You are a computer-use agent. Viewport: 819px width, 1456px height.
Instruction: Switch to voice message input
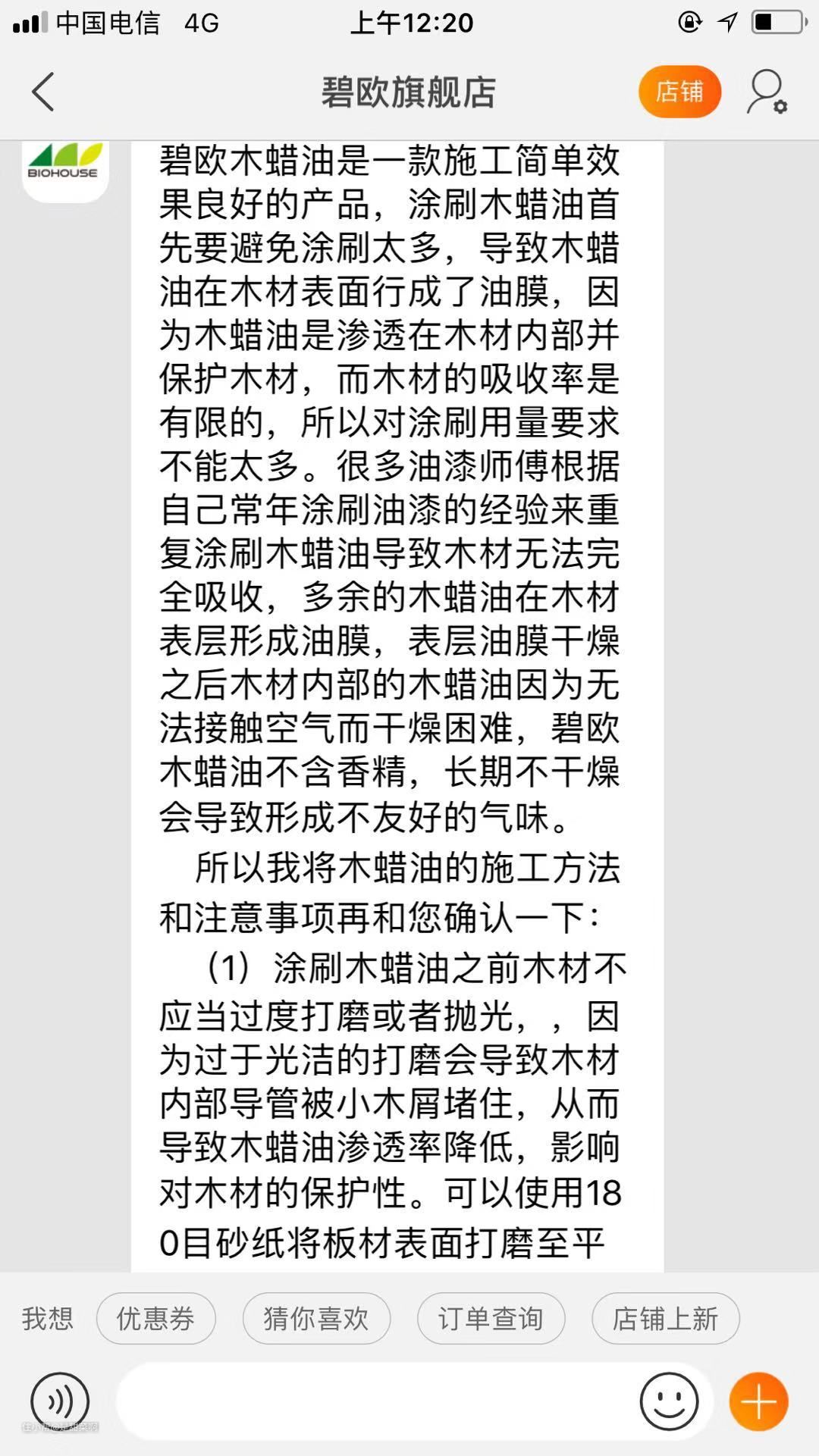pyautogui.click(x=60, y=1401)
